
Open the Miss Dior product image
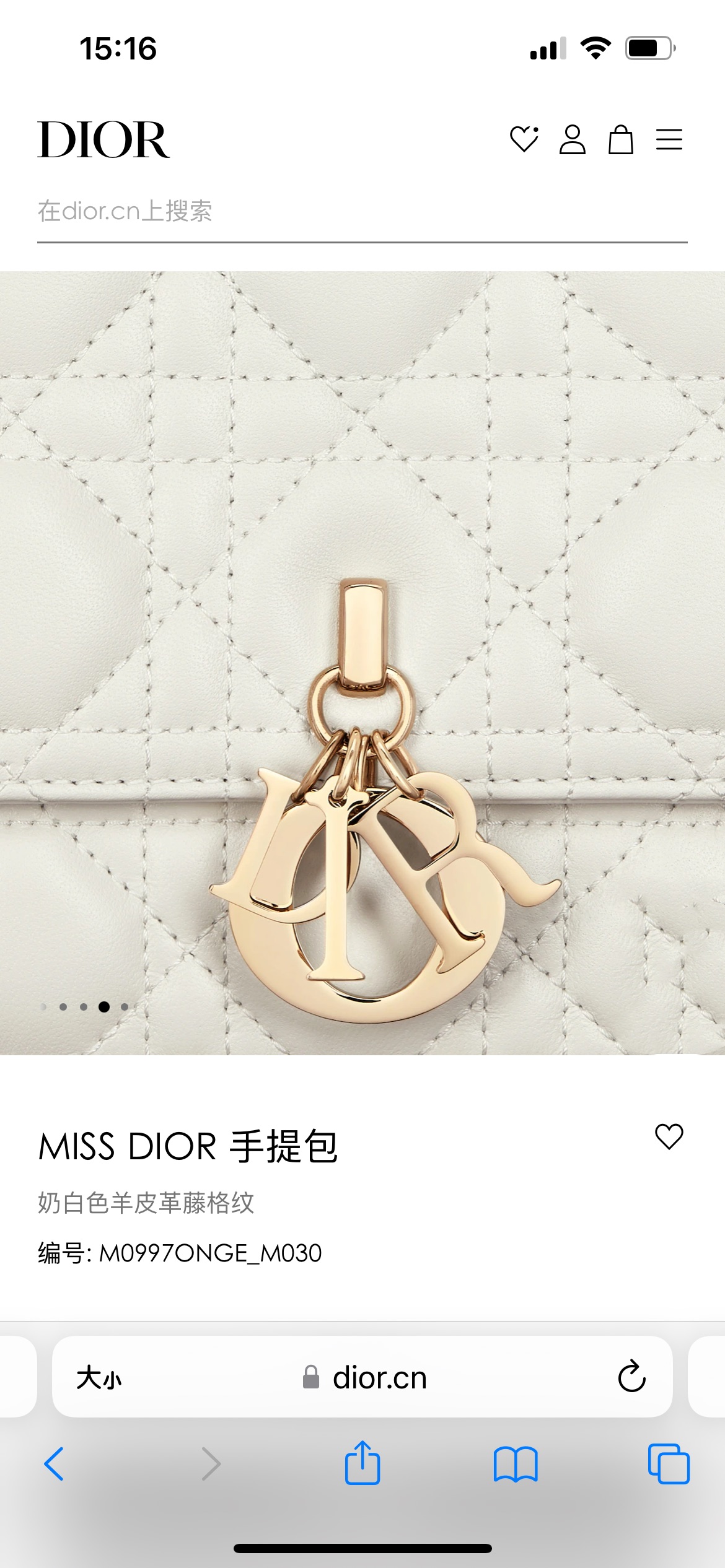point(362,663)
